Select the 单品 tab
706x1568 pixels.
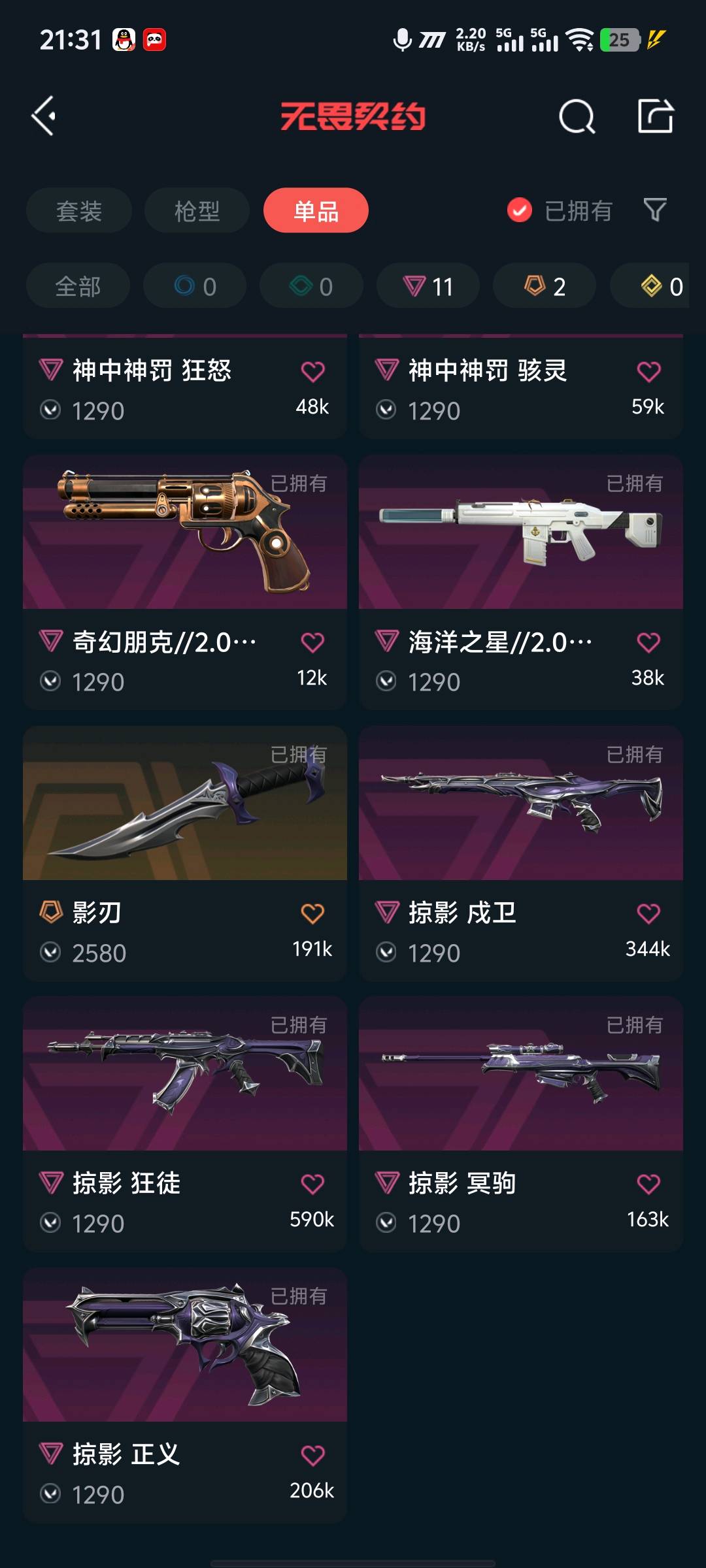coord(316,210)
